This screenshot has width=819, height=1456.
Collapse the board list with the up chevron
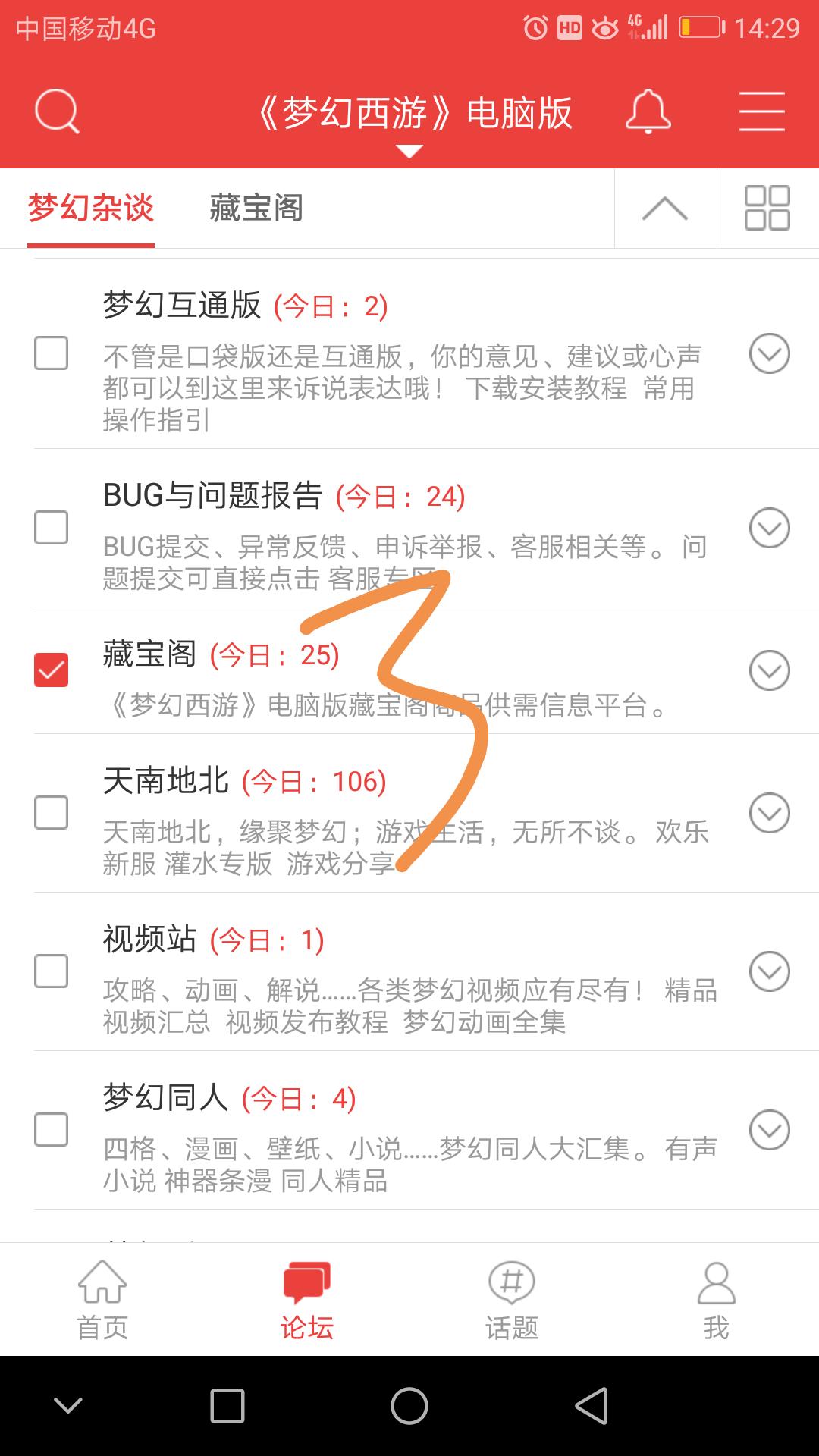point(664,209)
